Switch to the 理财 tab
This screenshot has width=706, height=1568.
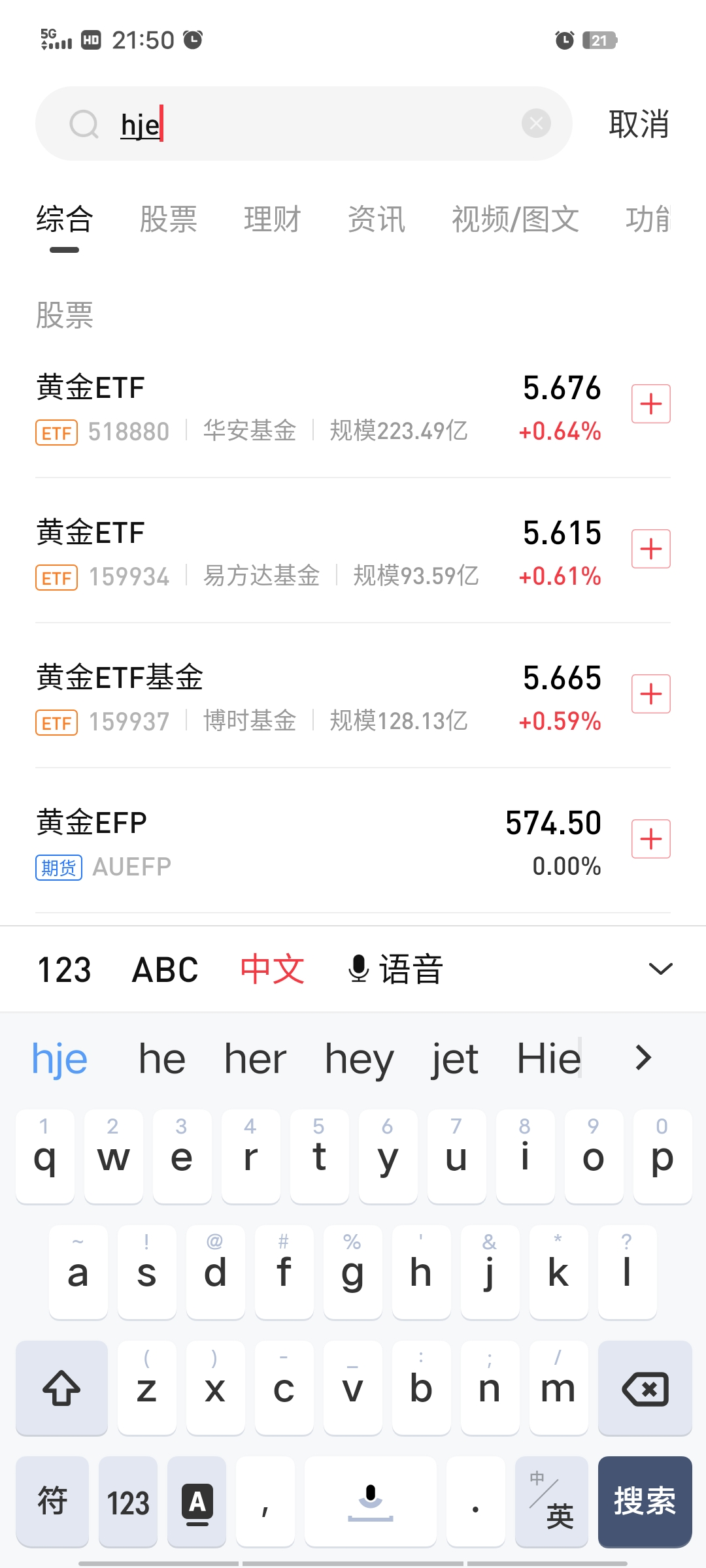272,220
